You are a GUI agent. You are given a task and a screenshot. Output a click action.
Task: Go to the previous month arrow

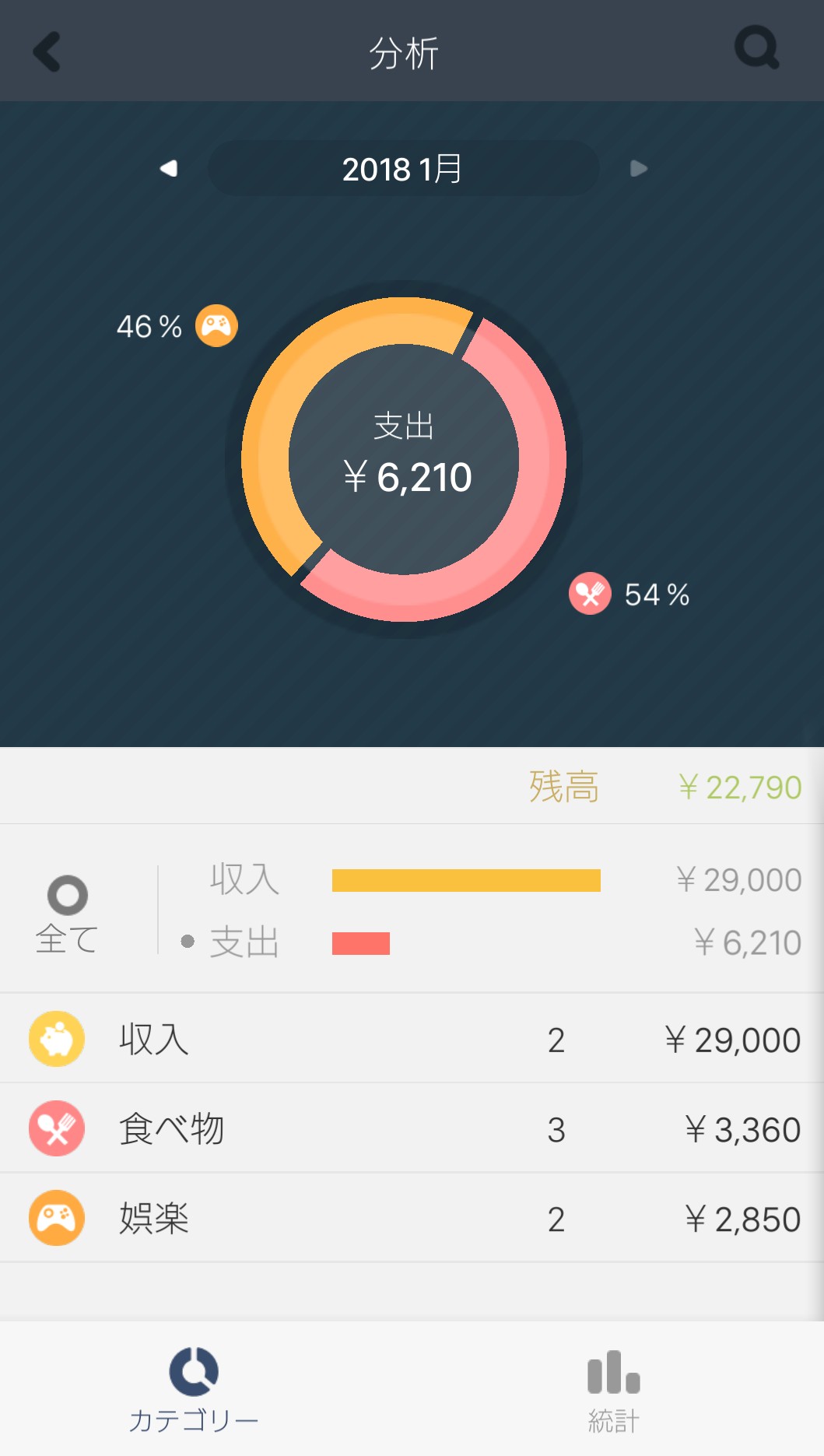pyautogui.click(x=169, y=168)
